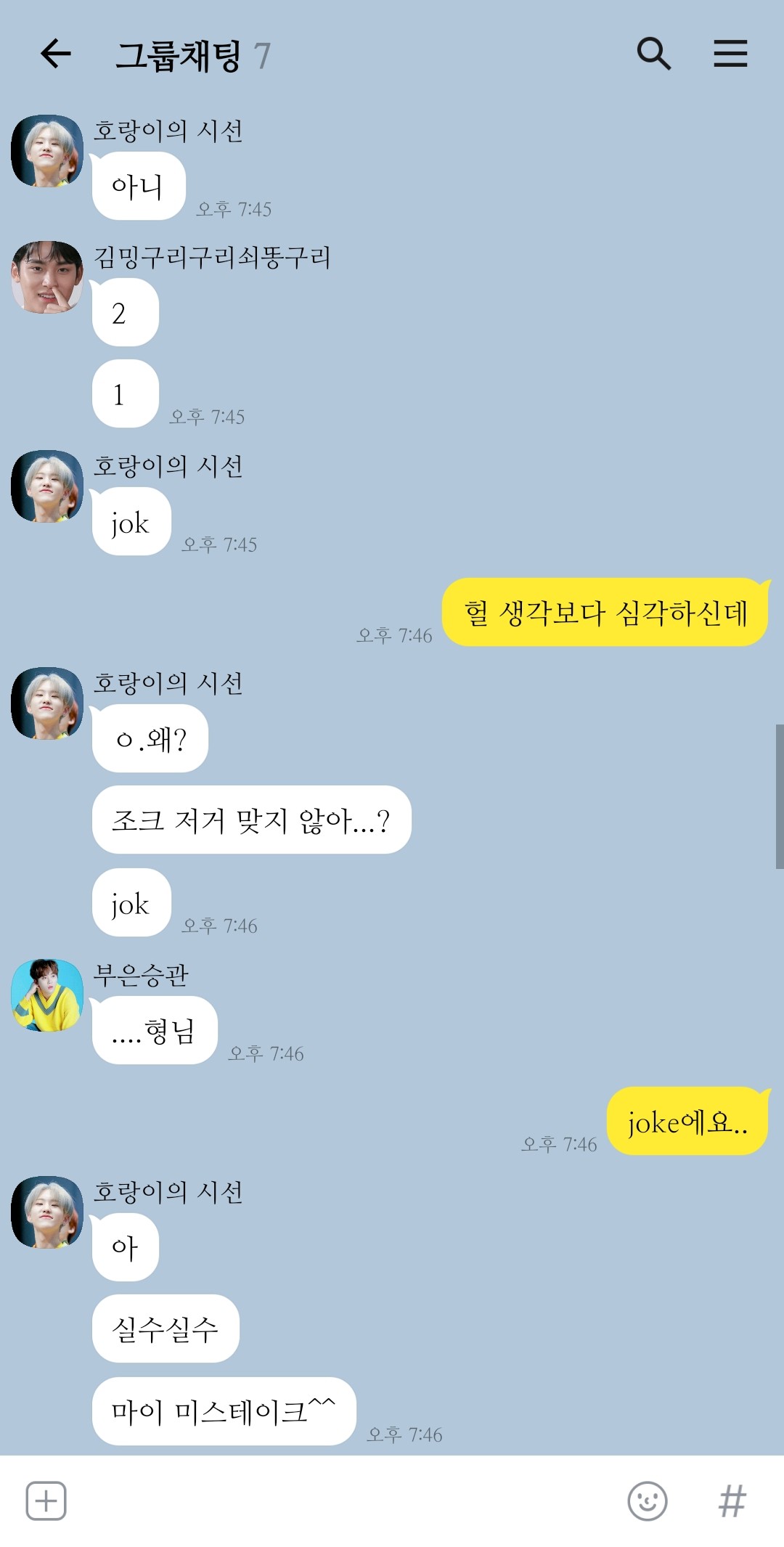Search within this group chat

click(x=653, y=54)
